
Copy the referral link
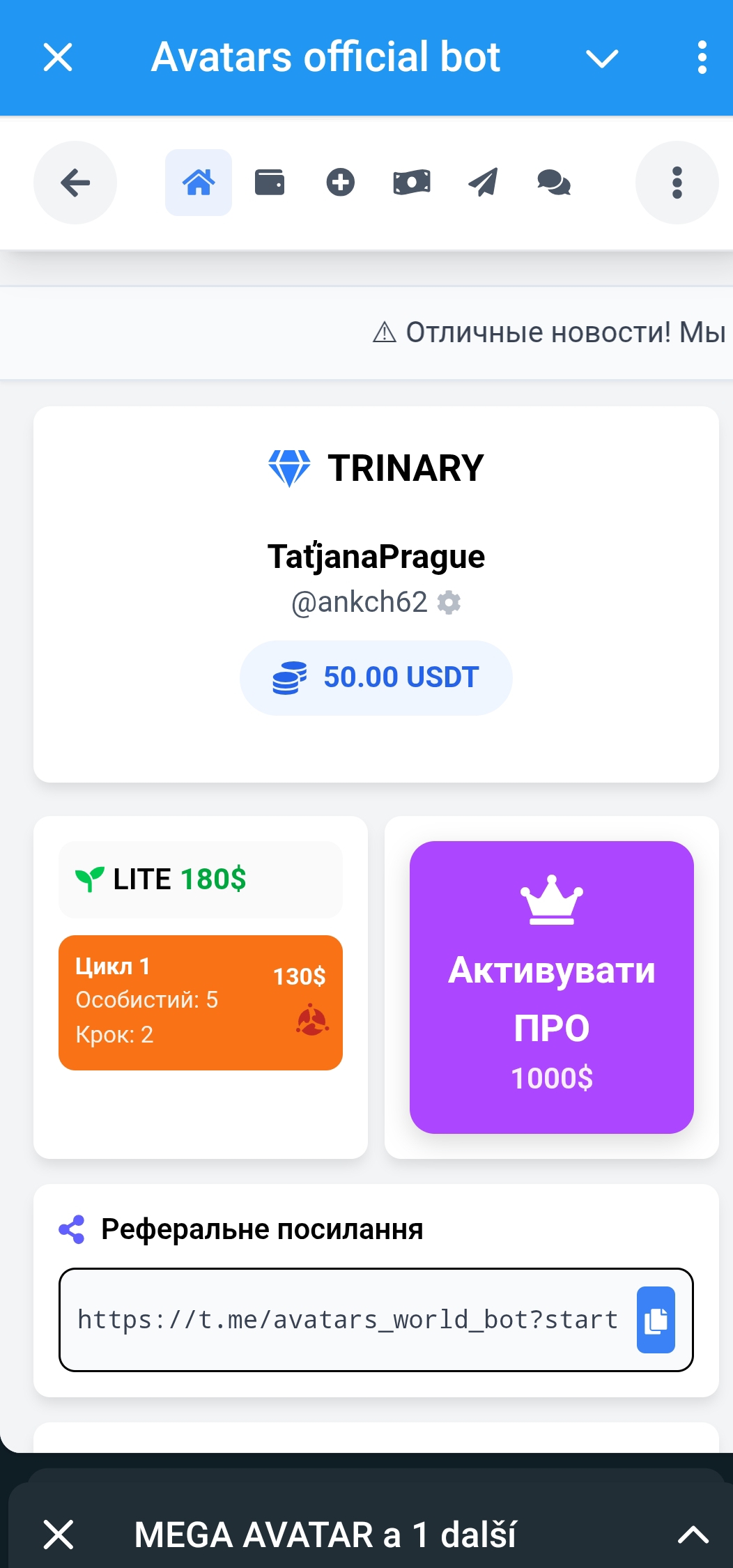coord(656,1320)
